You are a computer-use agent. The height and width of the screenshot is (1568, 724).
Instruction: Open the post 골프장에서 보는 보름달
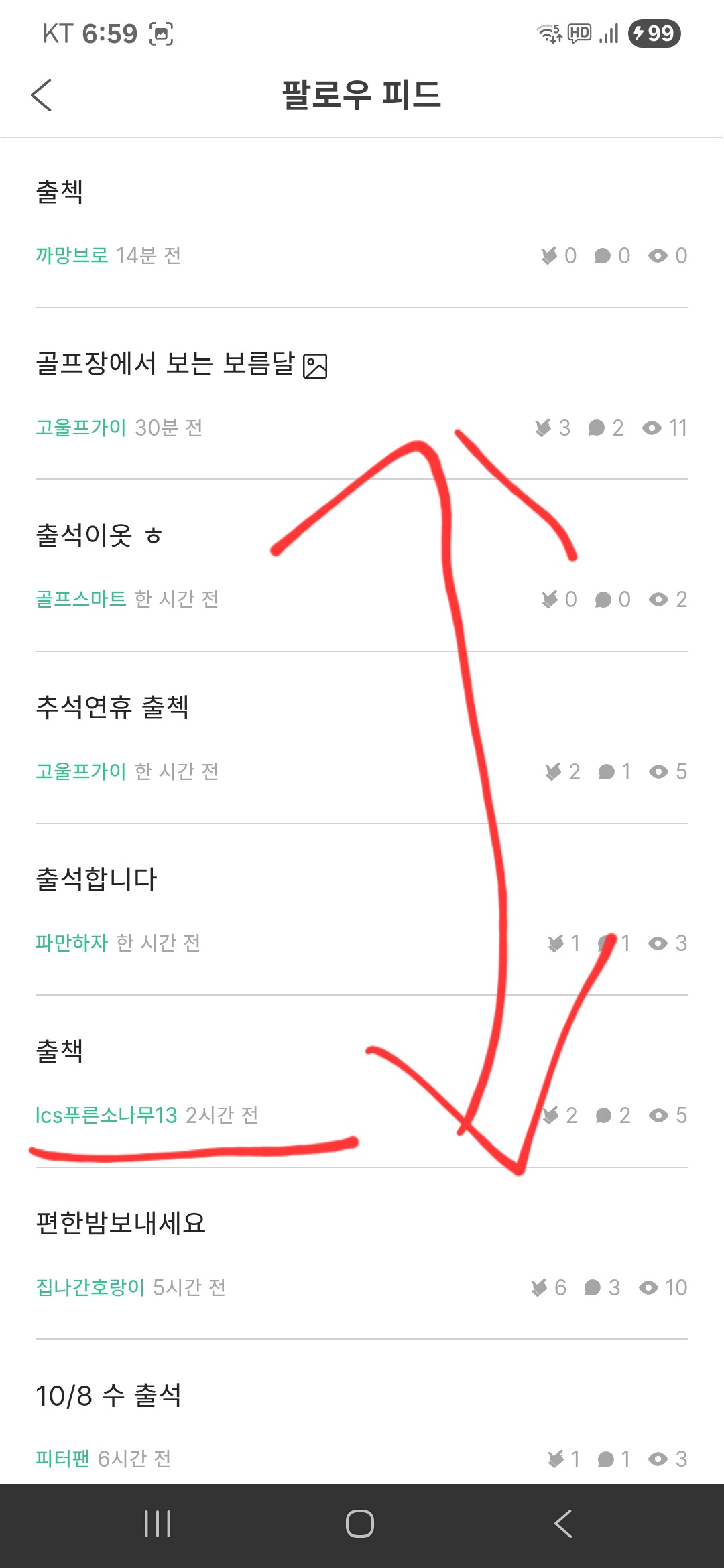point(165,364)
